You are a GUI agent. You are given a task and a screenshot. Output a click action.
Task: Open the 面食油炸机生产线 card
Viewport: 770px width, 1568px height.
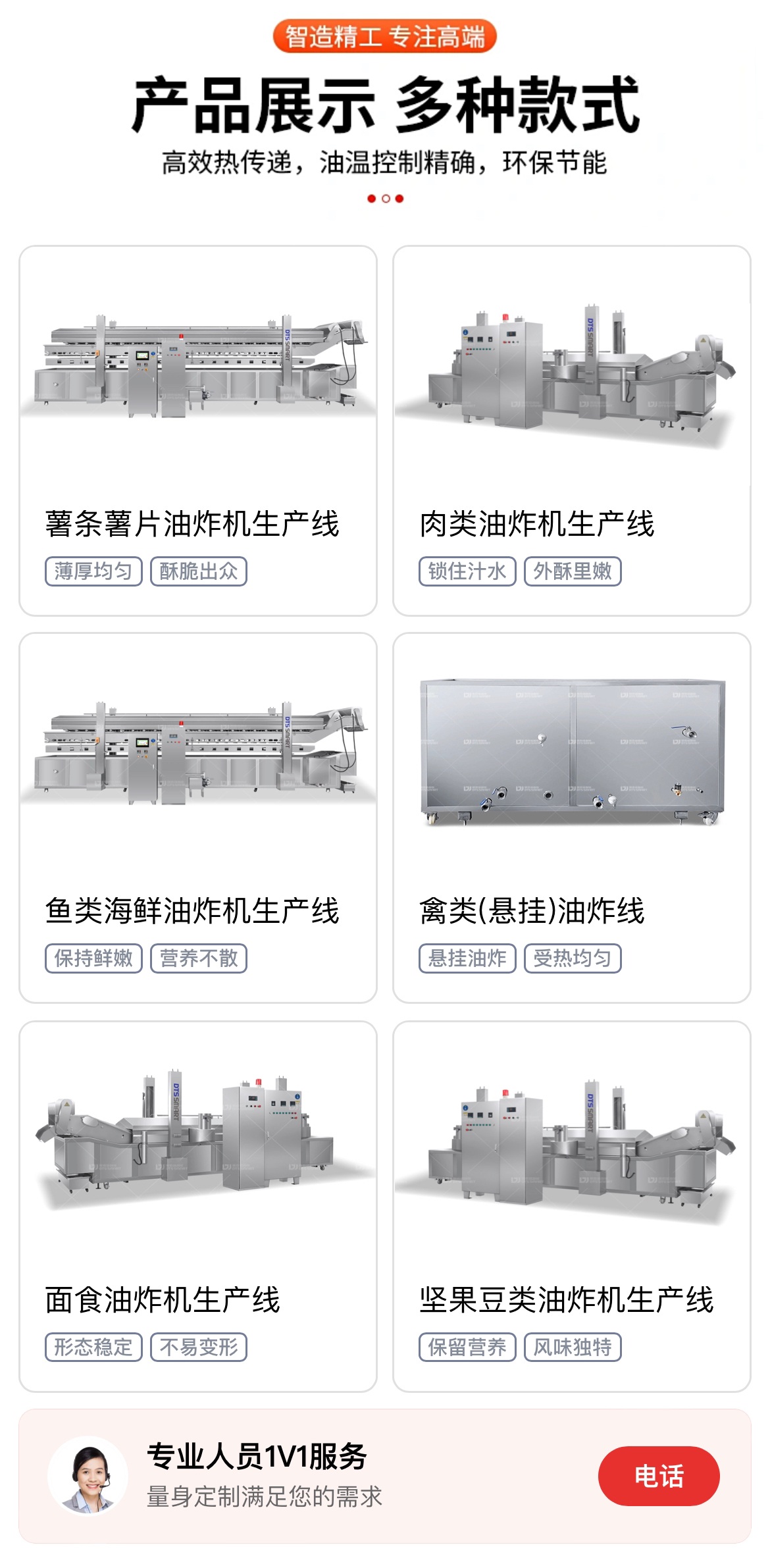pos(198,1205)
